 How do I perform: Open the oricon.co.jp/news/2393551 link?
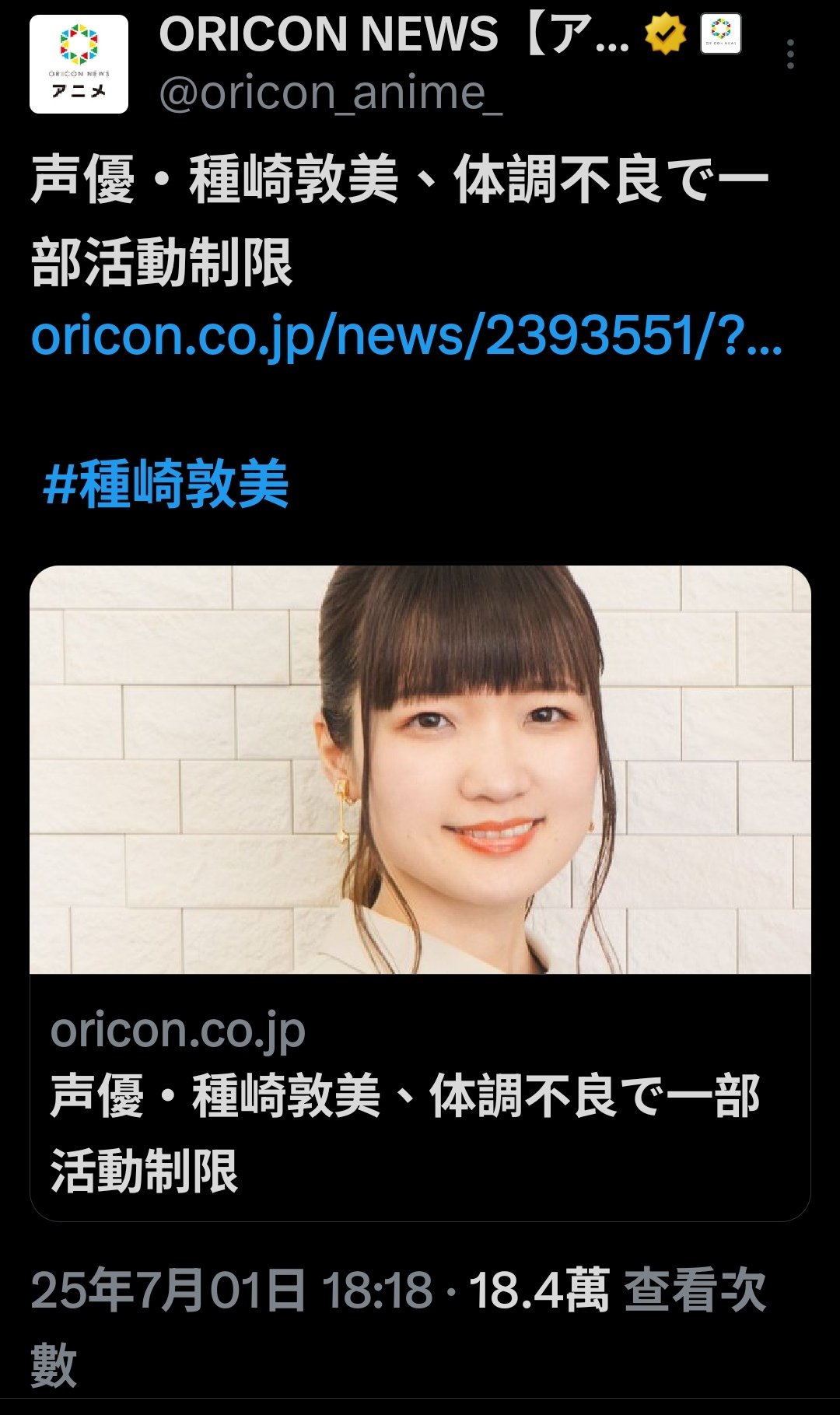click(406, 336)
